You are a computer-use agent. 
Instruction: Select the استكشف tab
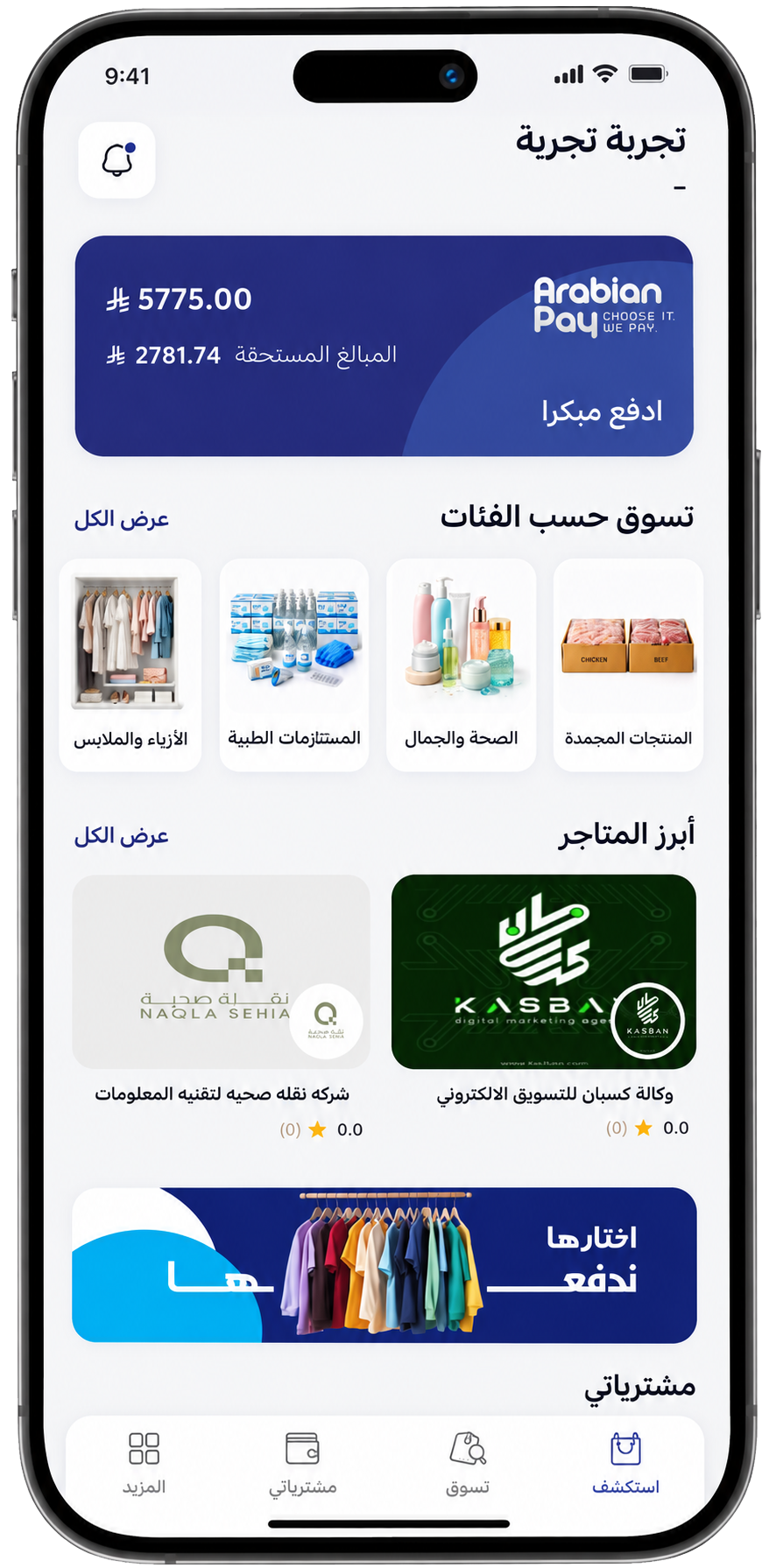625,1464
